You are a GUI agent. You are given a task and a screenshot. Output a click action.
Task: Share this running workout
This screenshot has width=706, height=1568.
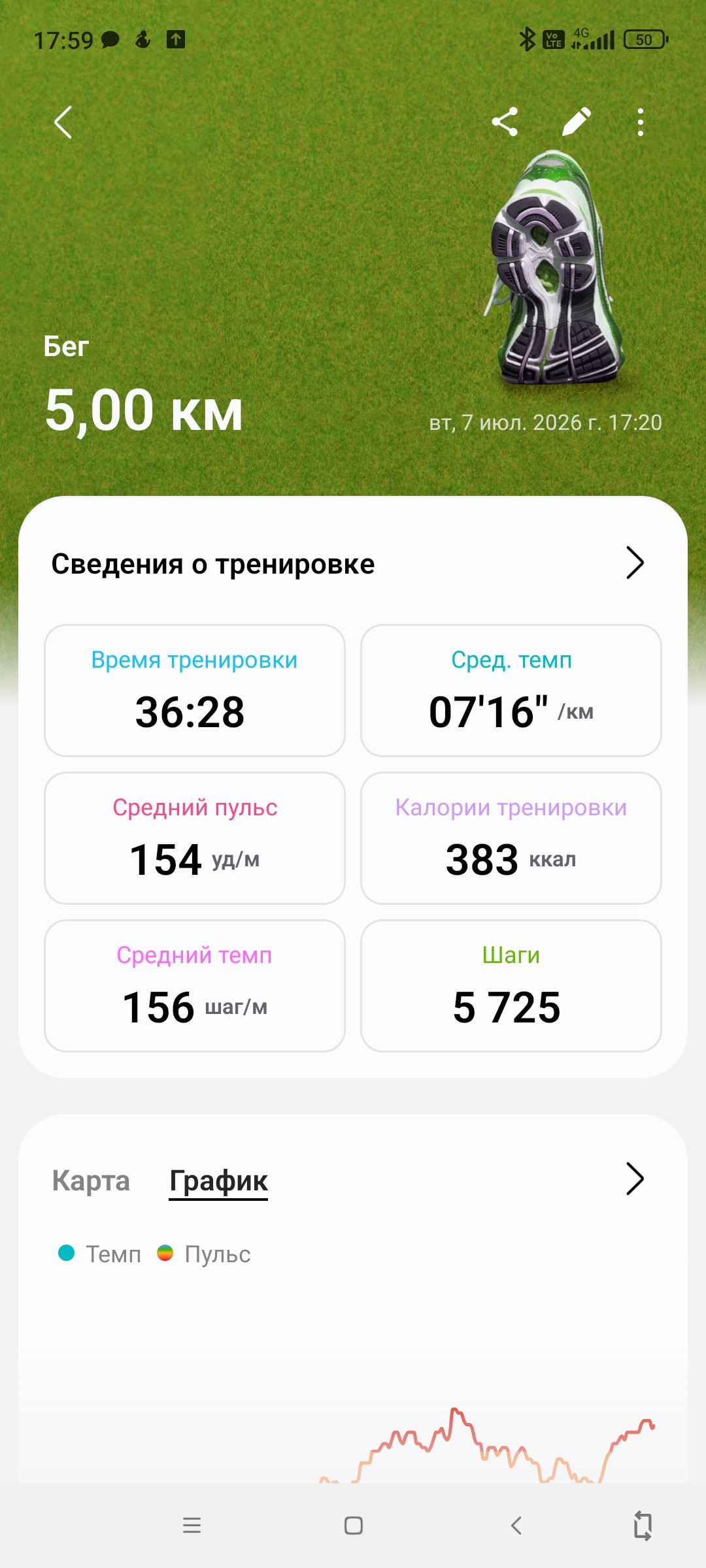pos(505,122)
